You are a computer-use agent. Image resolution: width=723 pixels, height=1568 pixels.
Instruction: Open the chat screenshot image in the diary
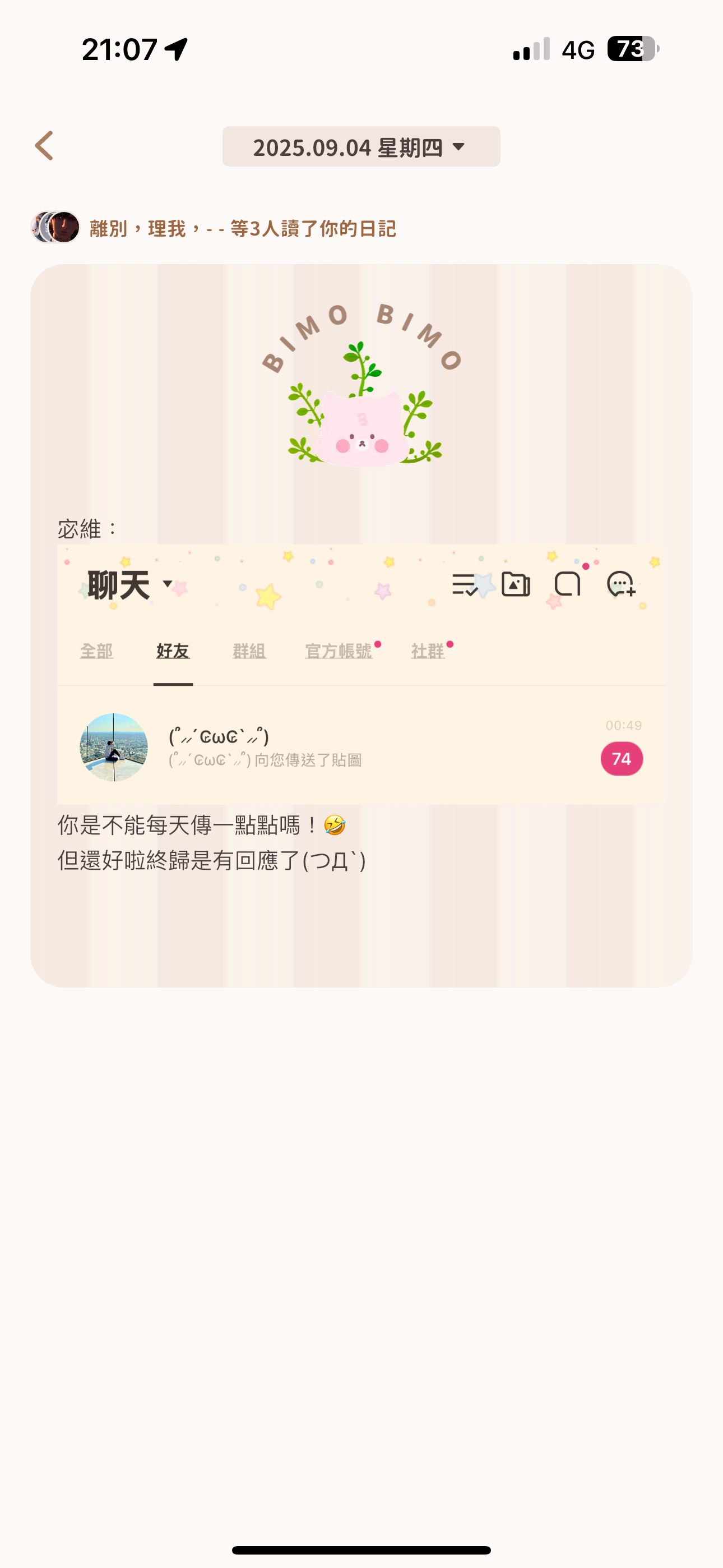coord(361,675)
